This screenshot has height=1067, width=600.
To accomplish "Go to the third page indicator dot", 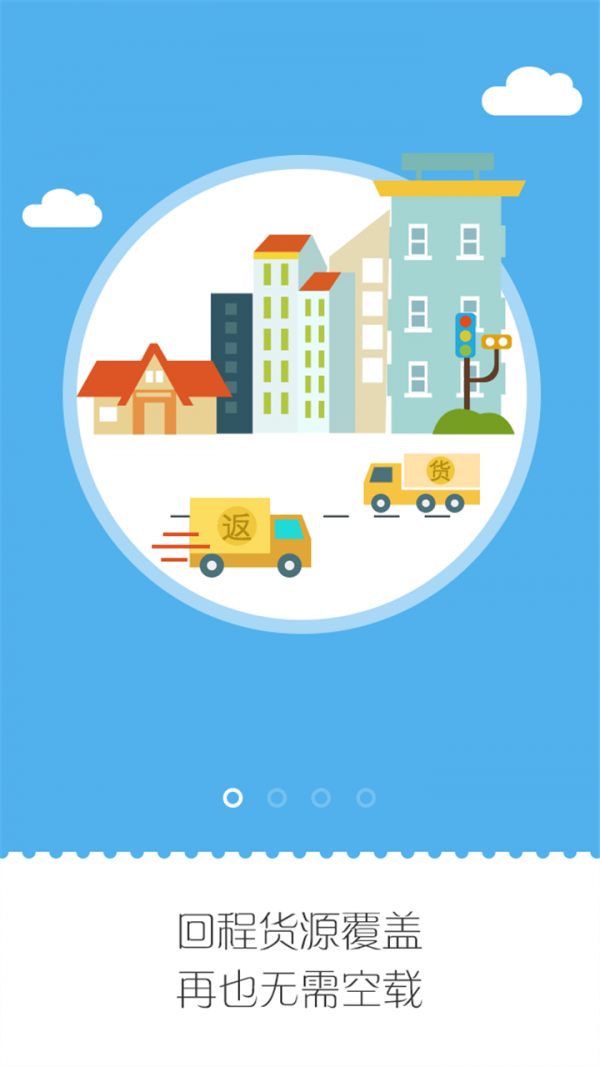I will (x=321, y=797).
